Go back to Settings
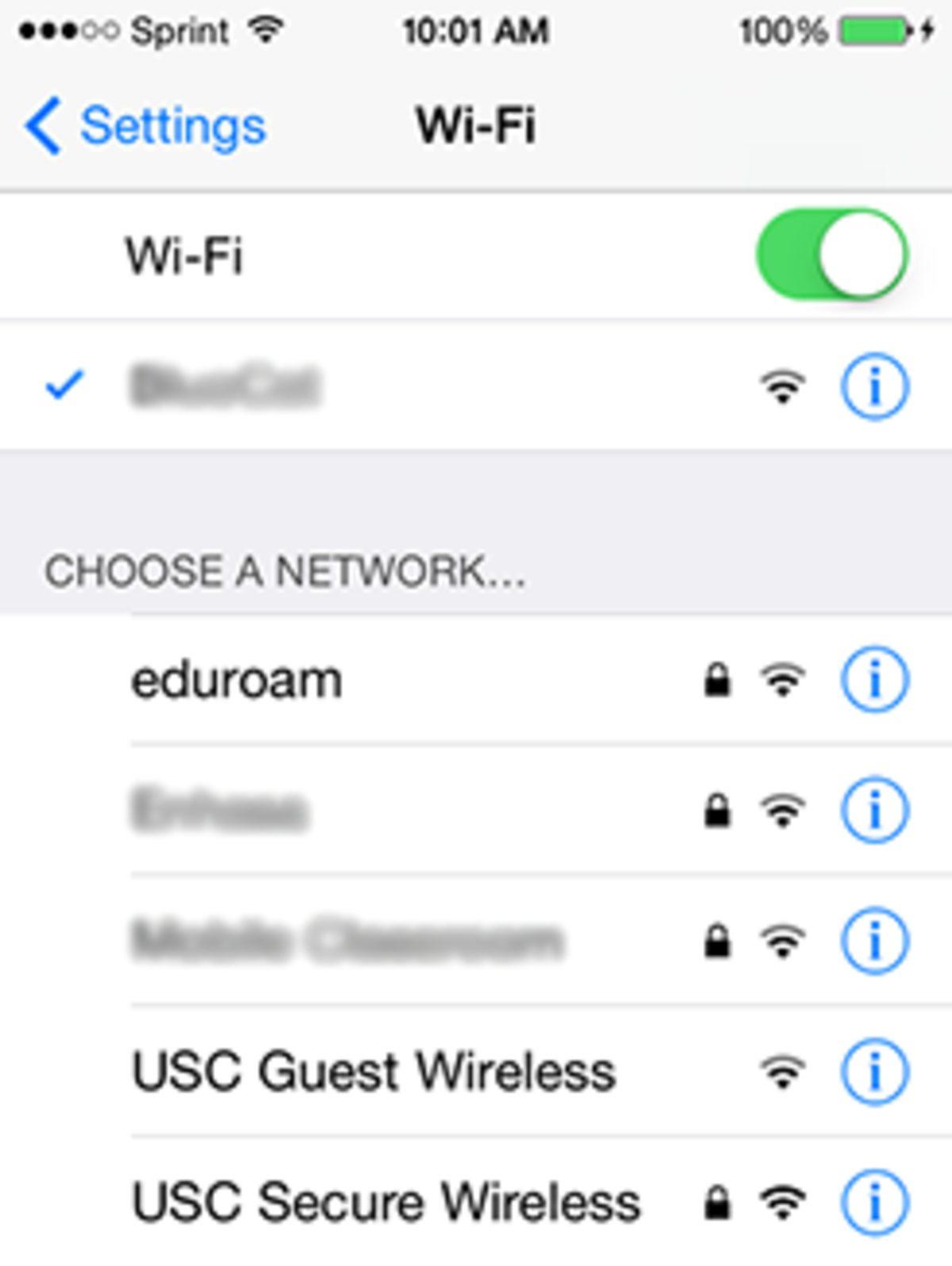 (x=147, y=126)
